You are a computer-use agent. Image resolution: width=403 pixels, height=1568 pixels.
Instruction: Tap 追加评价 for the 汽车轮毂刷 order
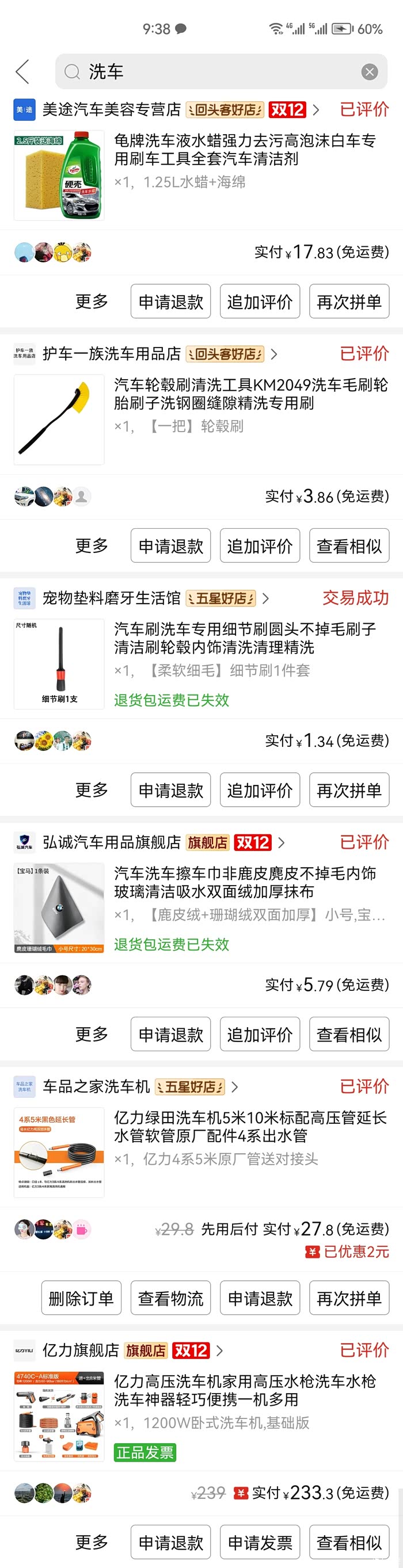tap(260, 546)
